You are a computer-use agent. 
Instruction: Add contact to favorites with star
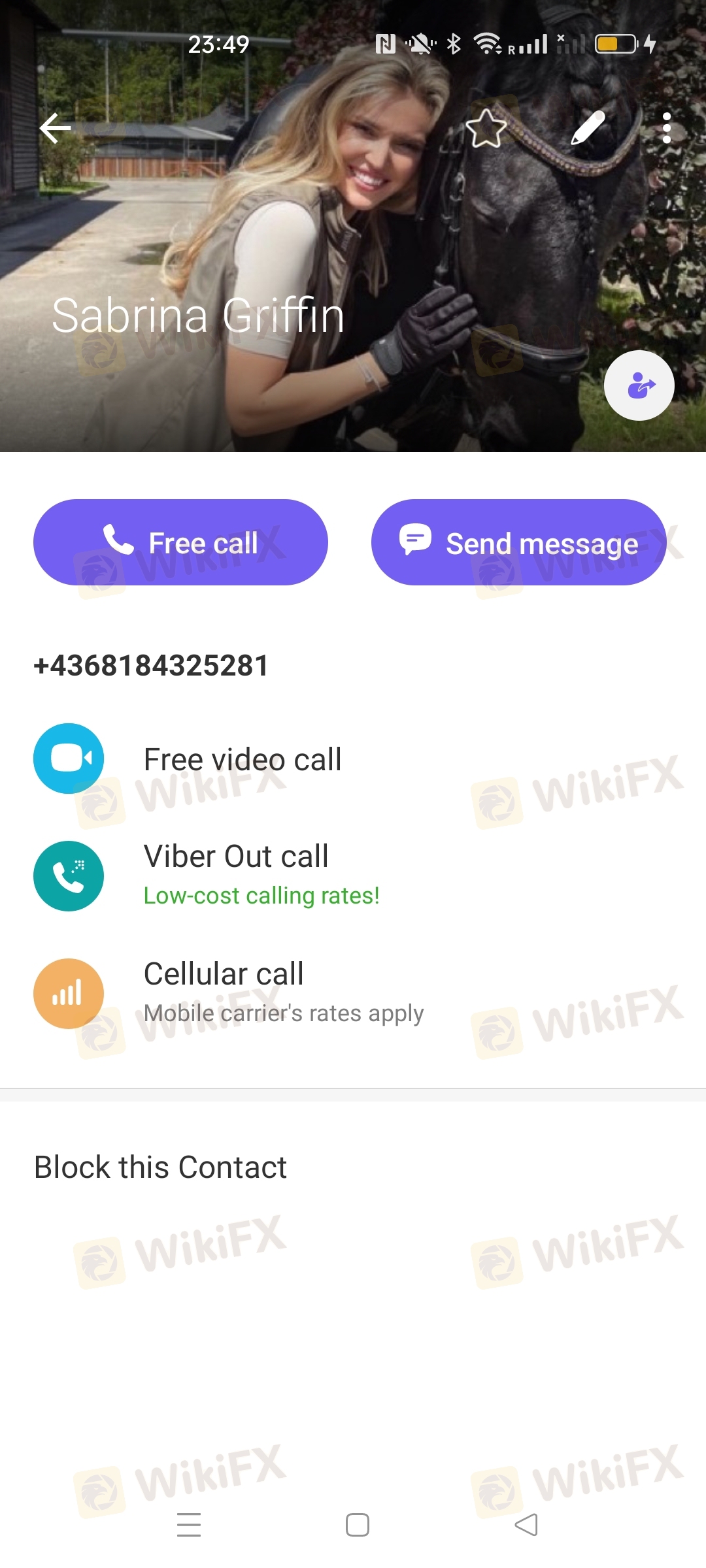click(486, 128)
